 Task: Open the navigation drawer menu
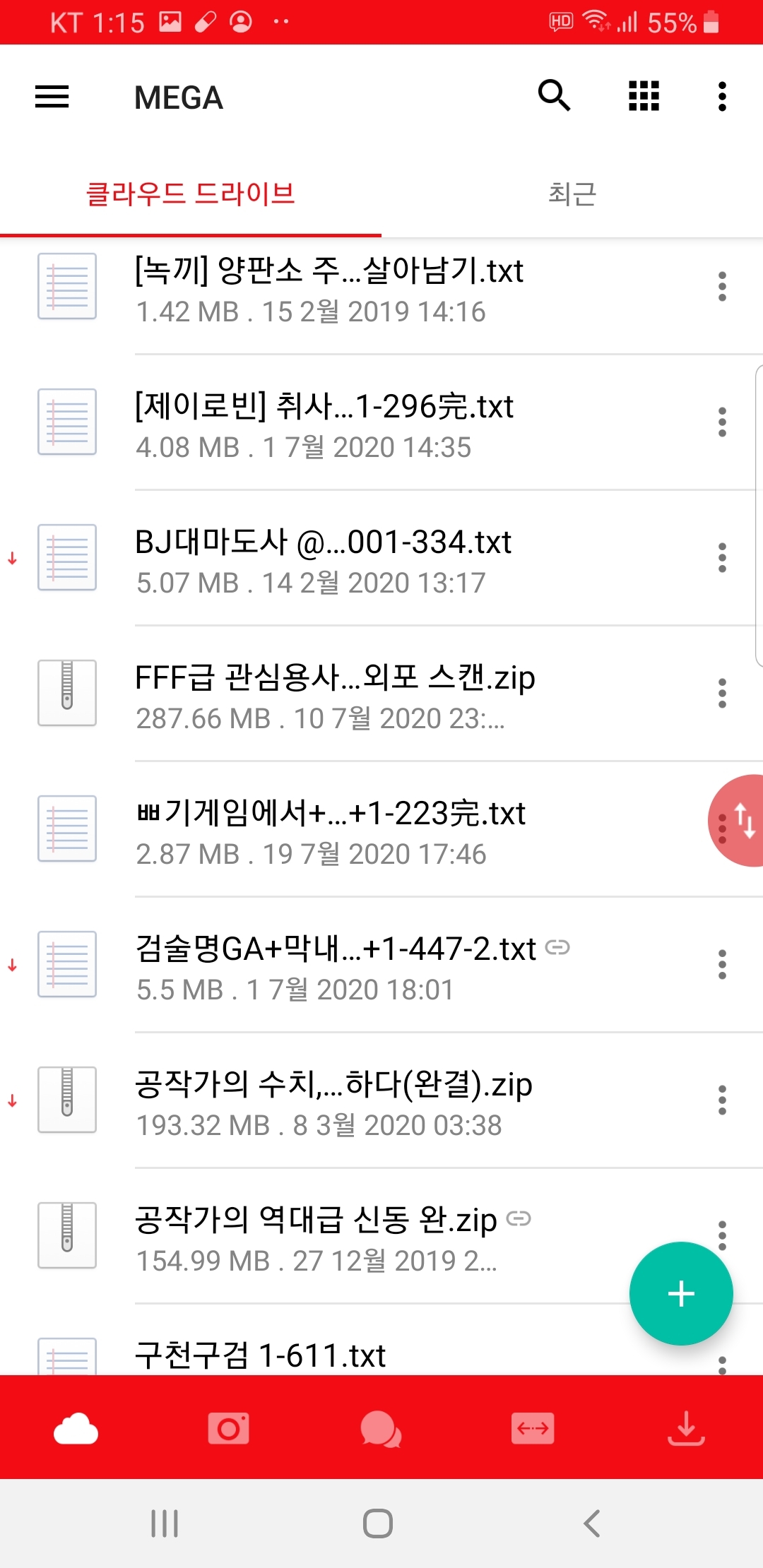point(52,97)
